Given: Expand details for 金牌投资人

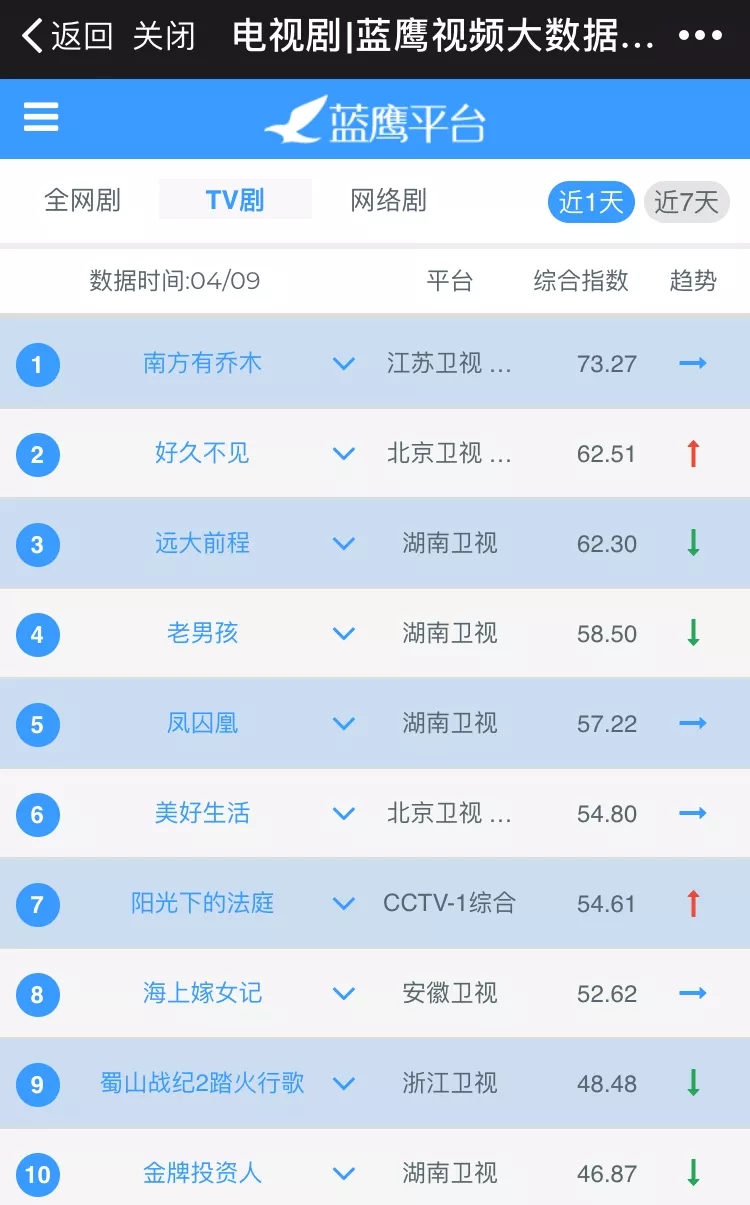Looking at the screenshot, I should (344, 1174).
